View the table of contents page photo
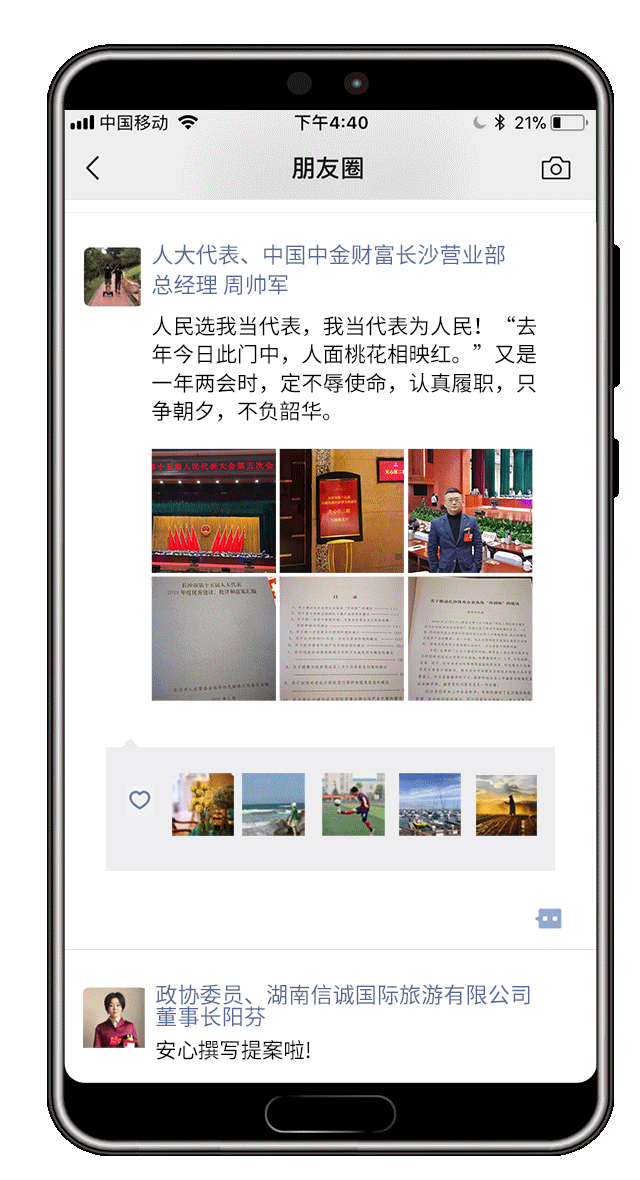 click(342, 638)
